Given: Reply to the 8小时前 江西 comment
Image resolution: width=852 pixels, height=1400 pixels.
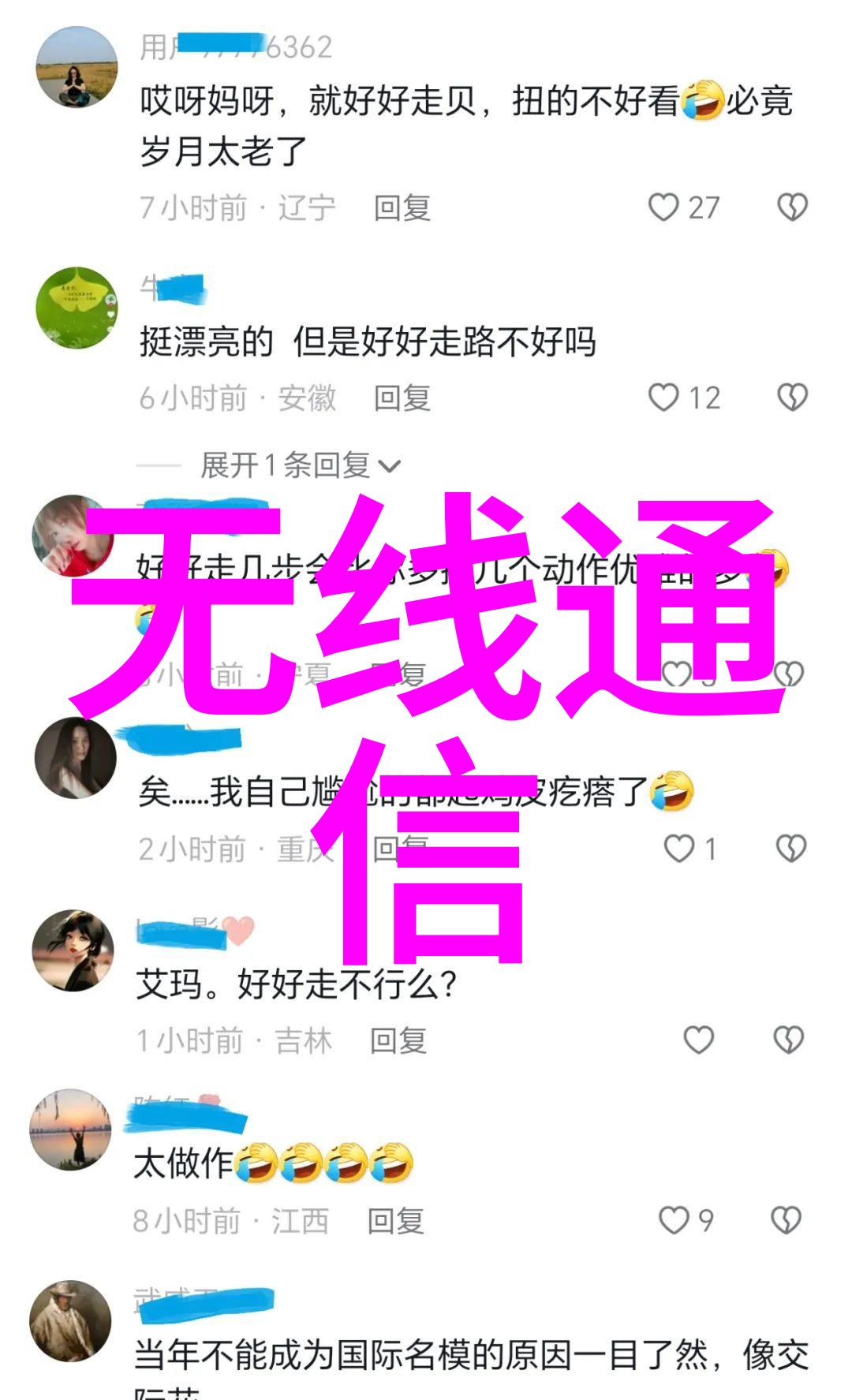Looking at the screenshot, I should coord(395,1221).
